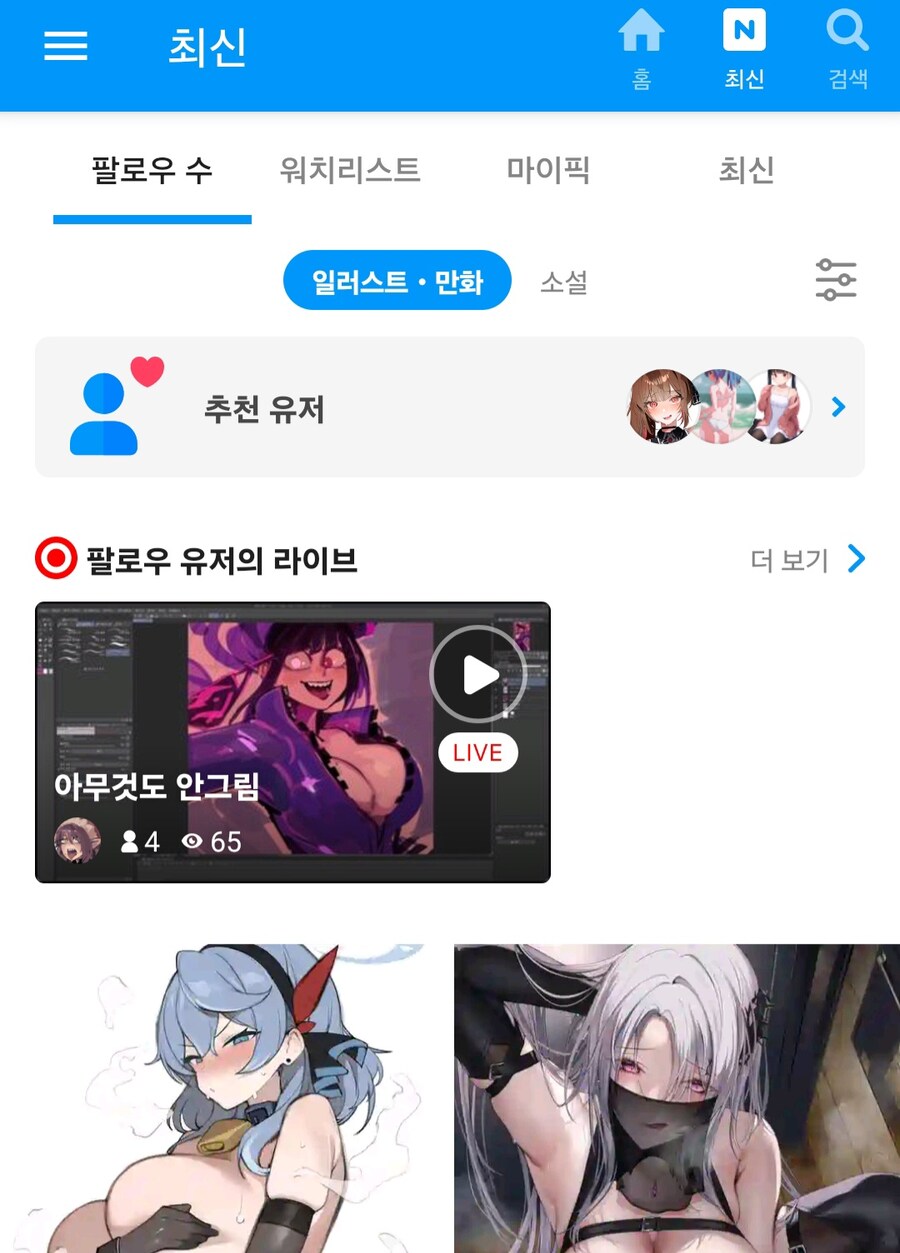Viewport: 900px width, 1253px height.
Task: Switch to the 마이픽 tab
Action: [548, 171]
